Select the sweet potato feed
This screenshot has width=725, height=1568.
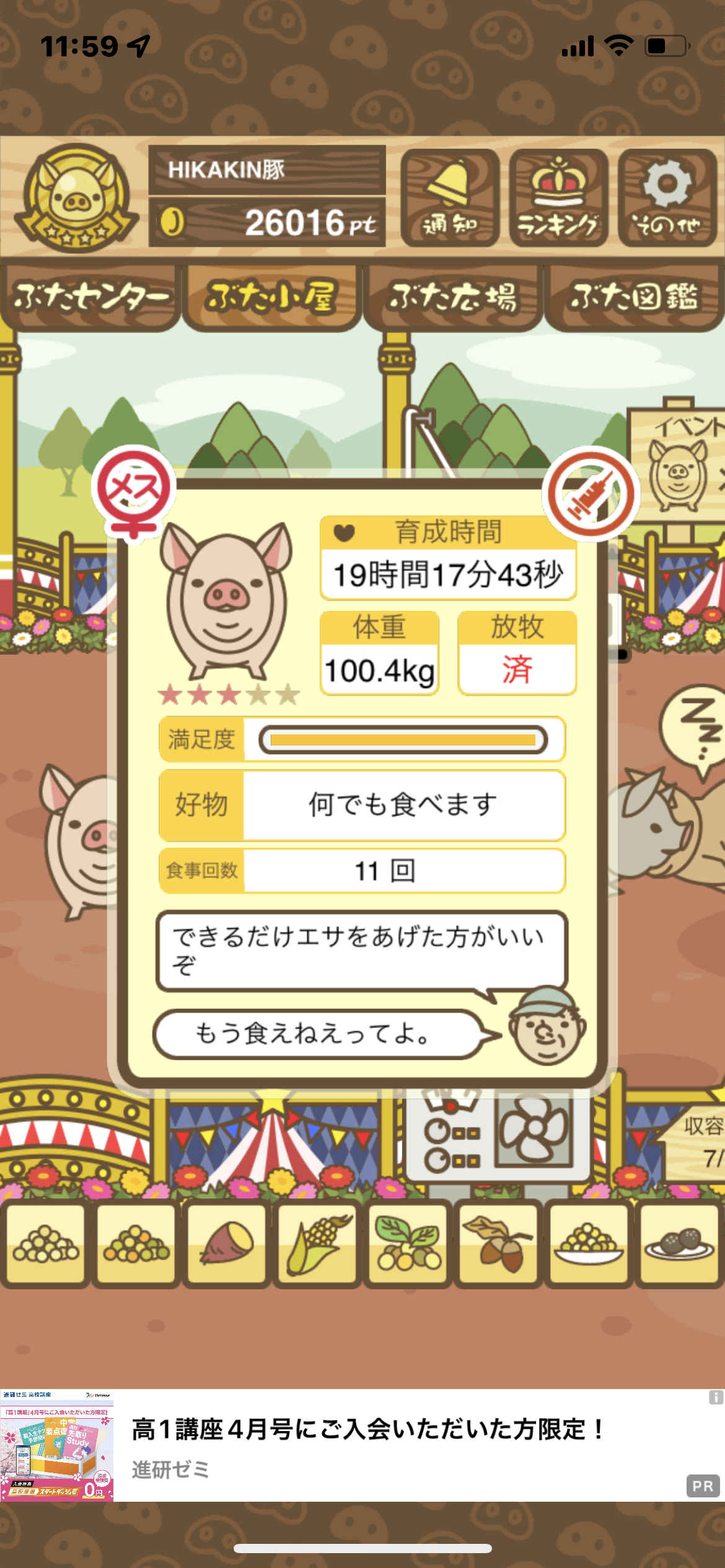pyautogui.click(x=226, y=1243)
